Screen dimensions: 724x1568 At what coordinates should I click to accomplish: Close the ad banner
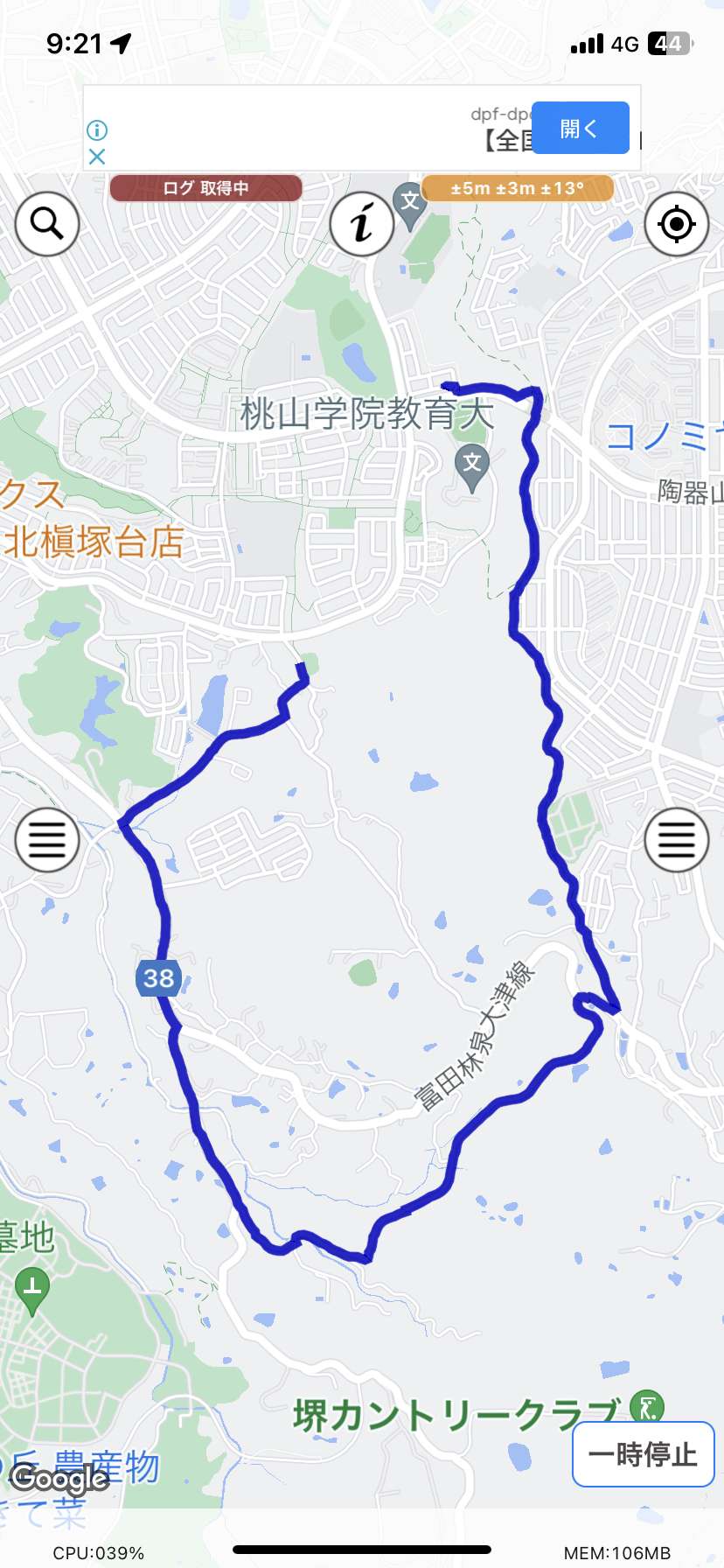(x=97, y=157)
